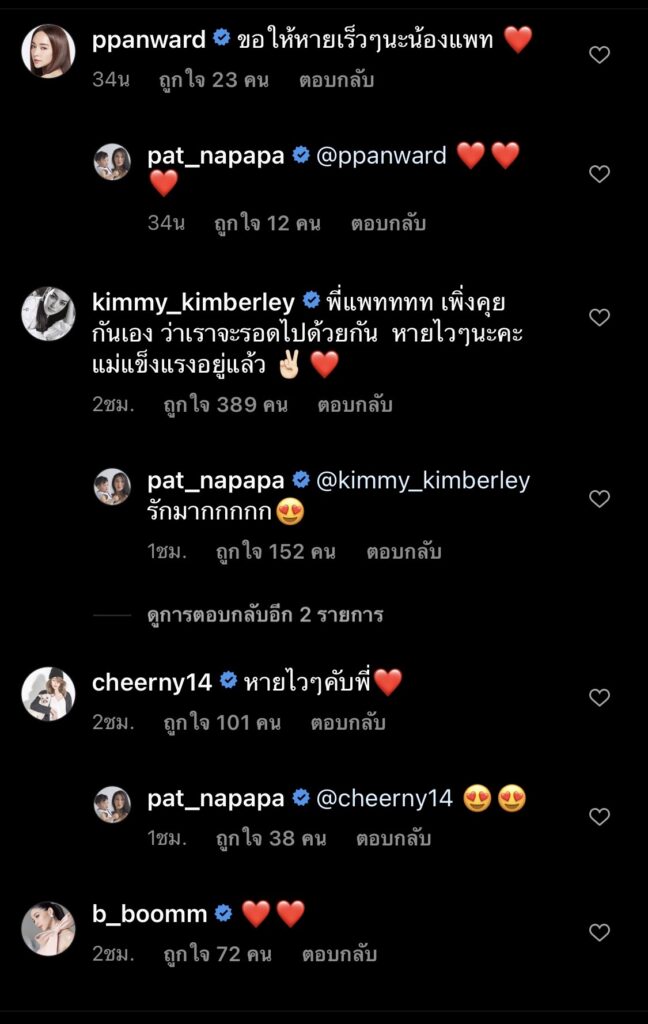The image size is (648, 1024).
Task: Reply to b_boomm's comment
Action: (x=339, y=954)
